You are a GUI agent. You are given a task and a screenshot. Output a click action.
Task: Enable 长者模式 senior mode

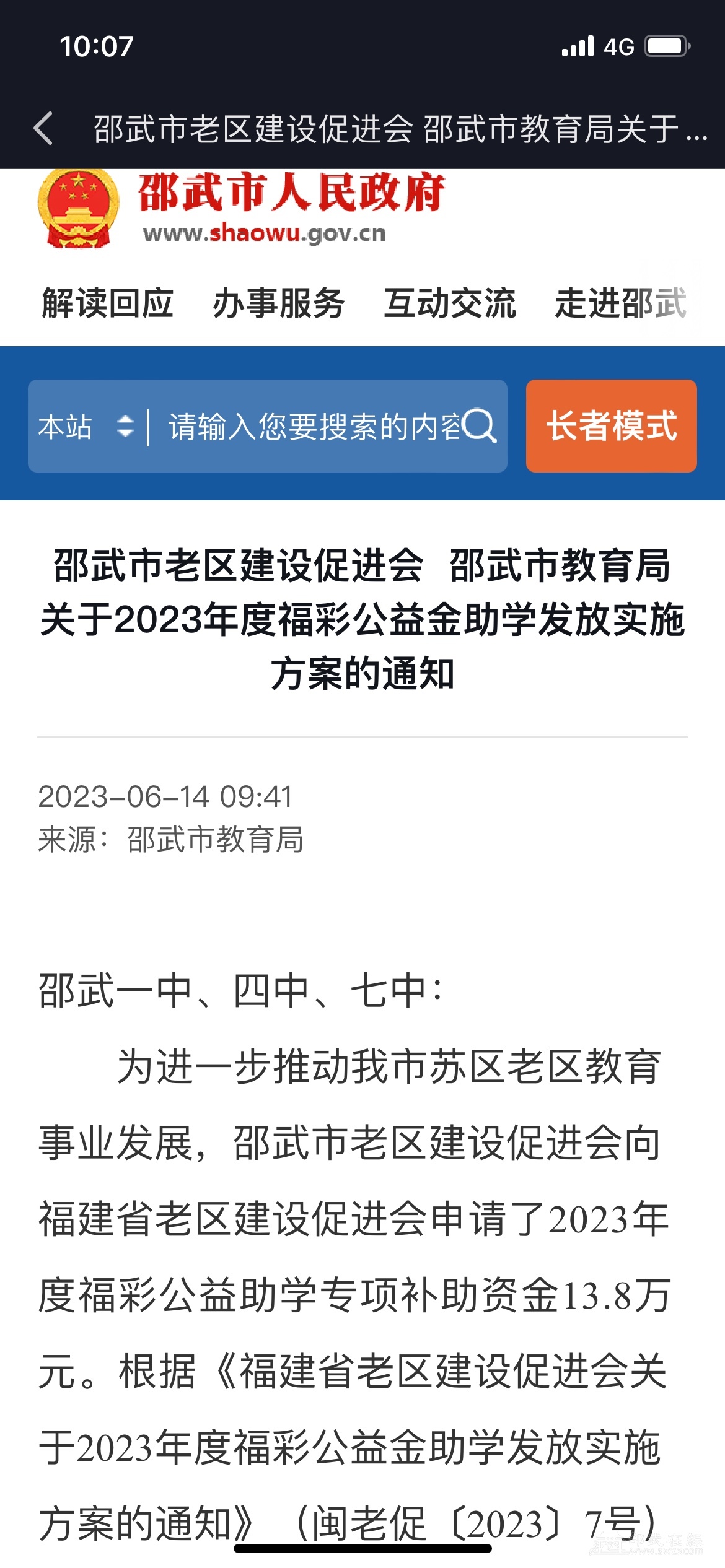click(611, 426)
